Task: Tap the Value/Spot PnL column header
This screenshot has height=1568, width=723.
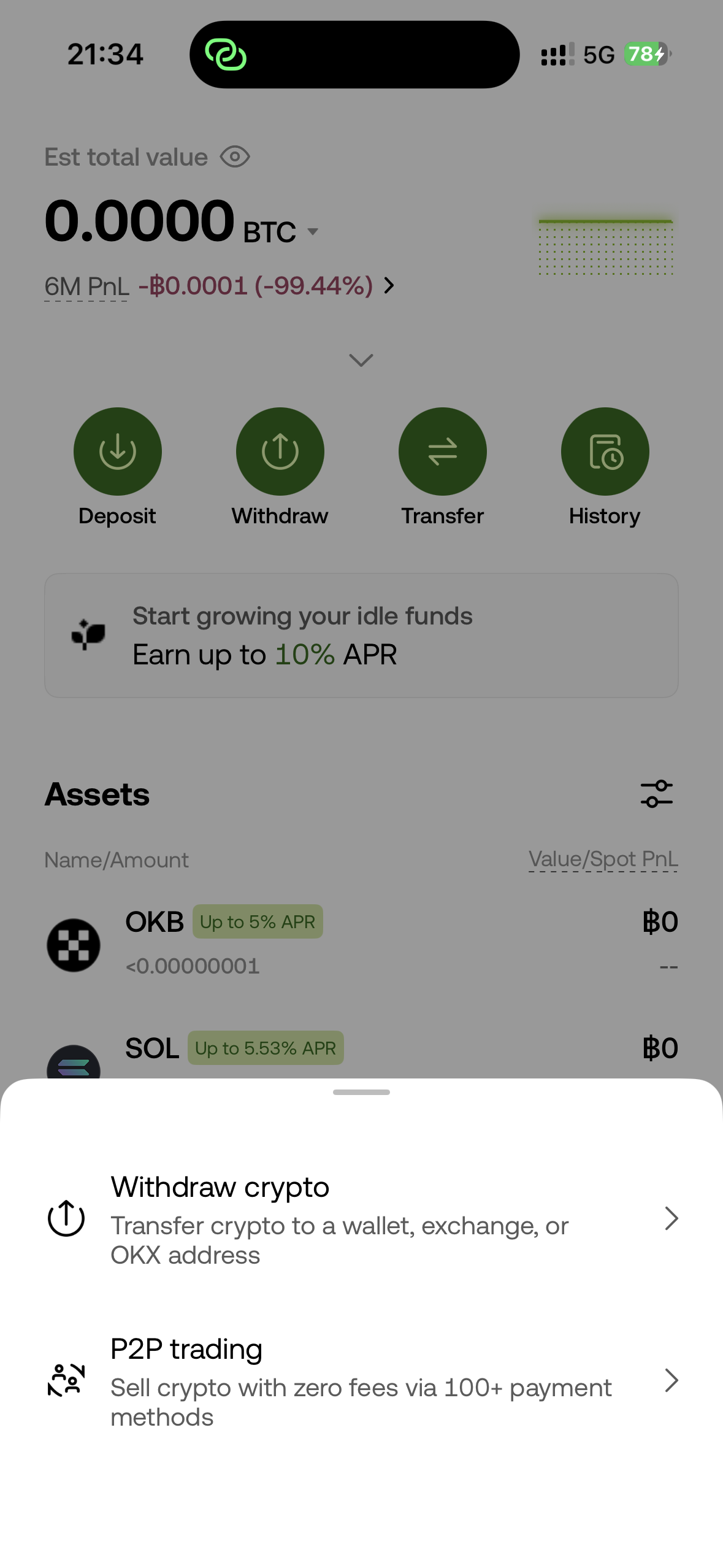Action: click(x=603, y=859)
